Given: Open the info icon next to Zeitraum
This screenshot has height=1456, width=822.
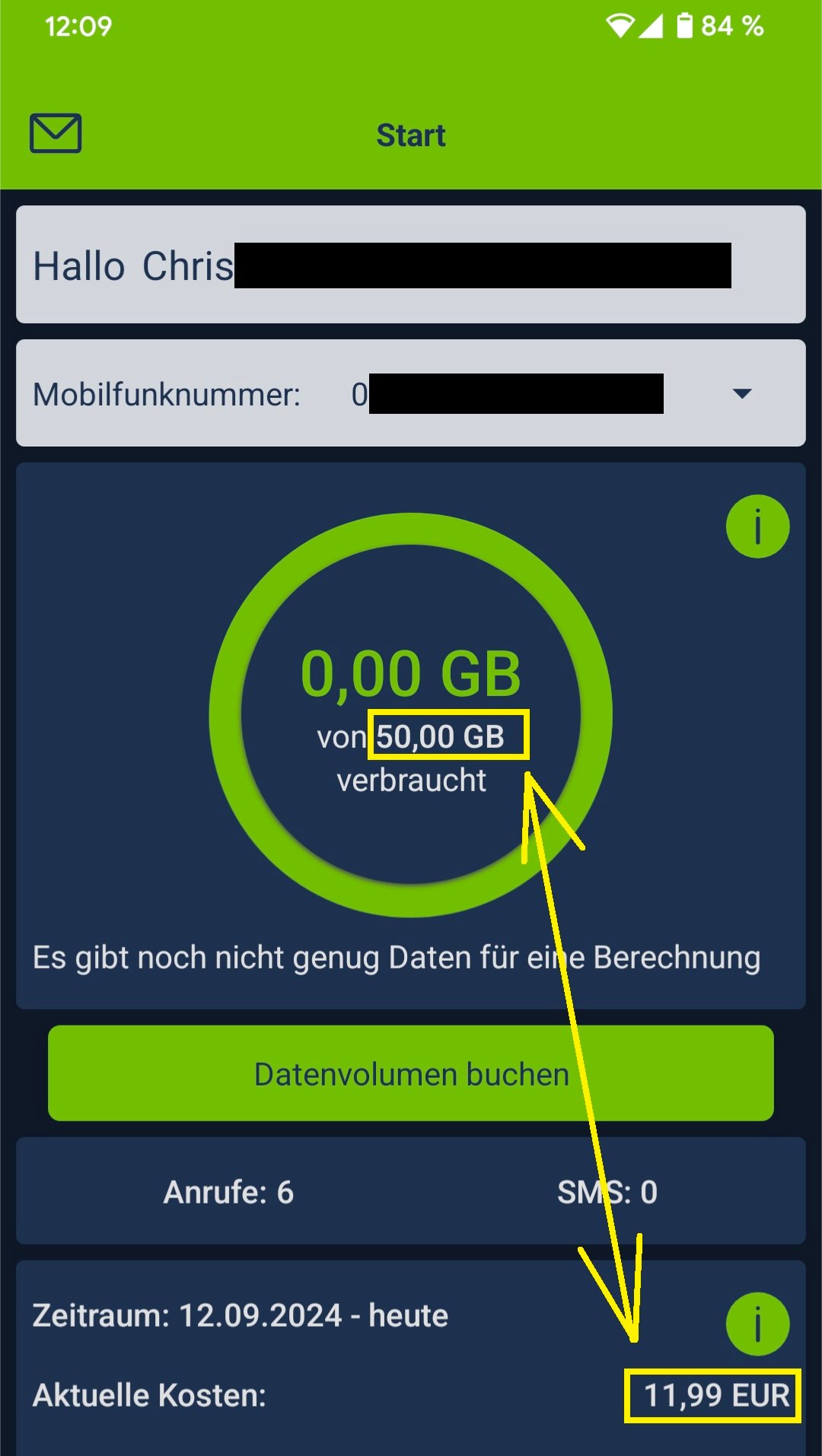Looking at the screenshot, I should click(757, 1324).
